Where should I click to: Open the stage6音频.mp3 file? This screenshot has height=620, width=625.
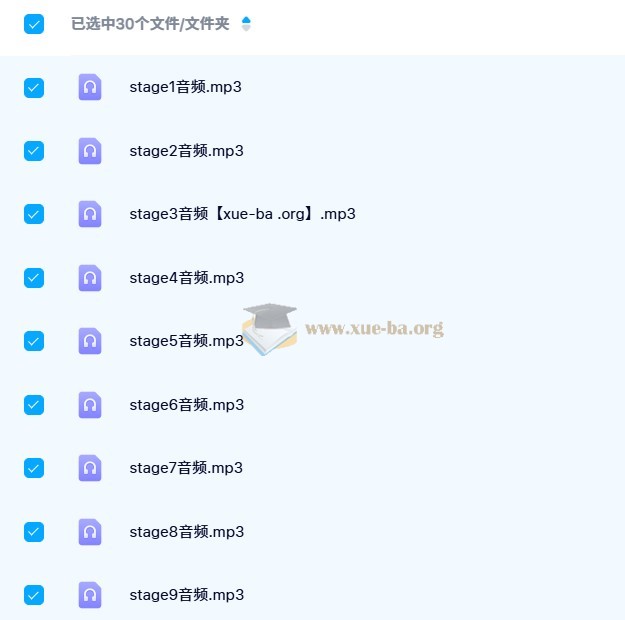pyautogui.click(x=186, y=405)
